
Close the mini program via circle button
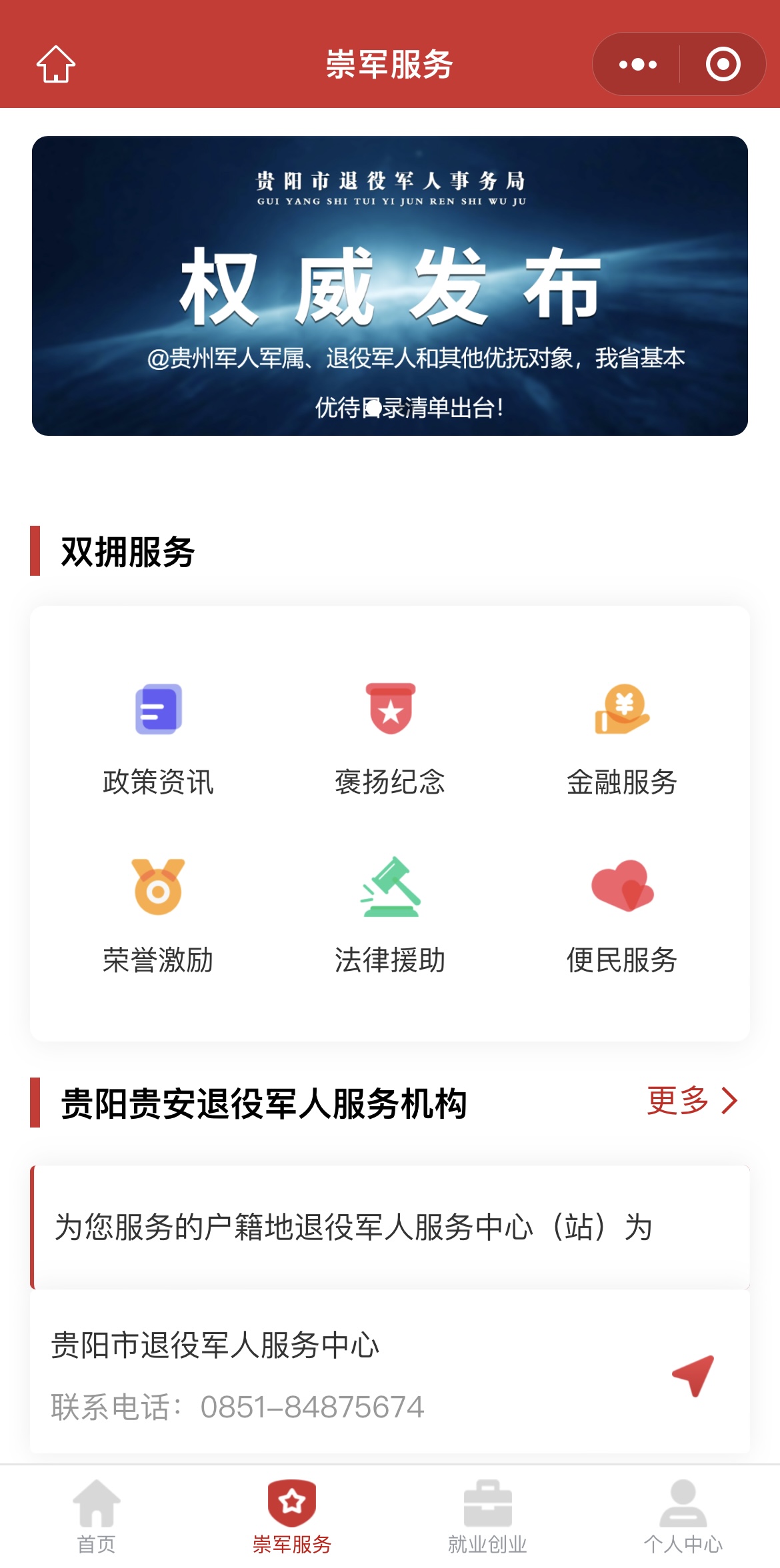click(723, 65)
